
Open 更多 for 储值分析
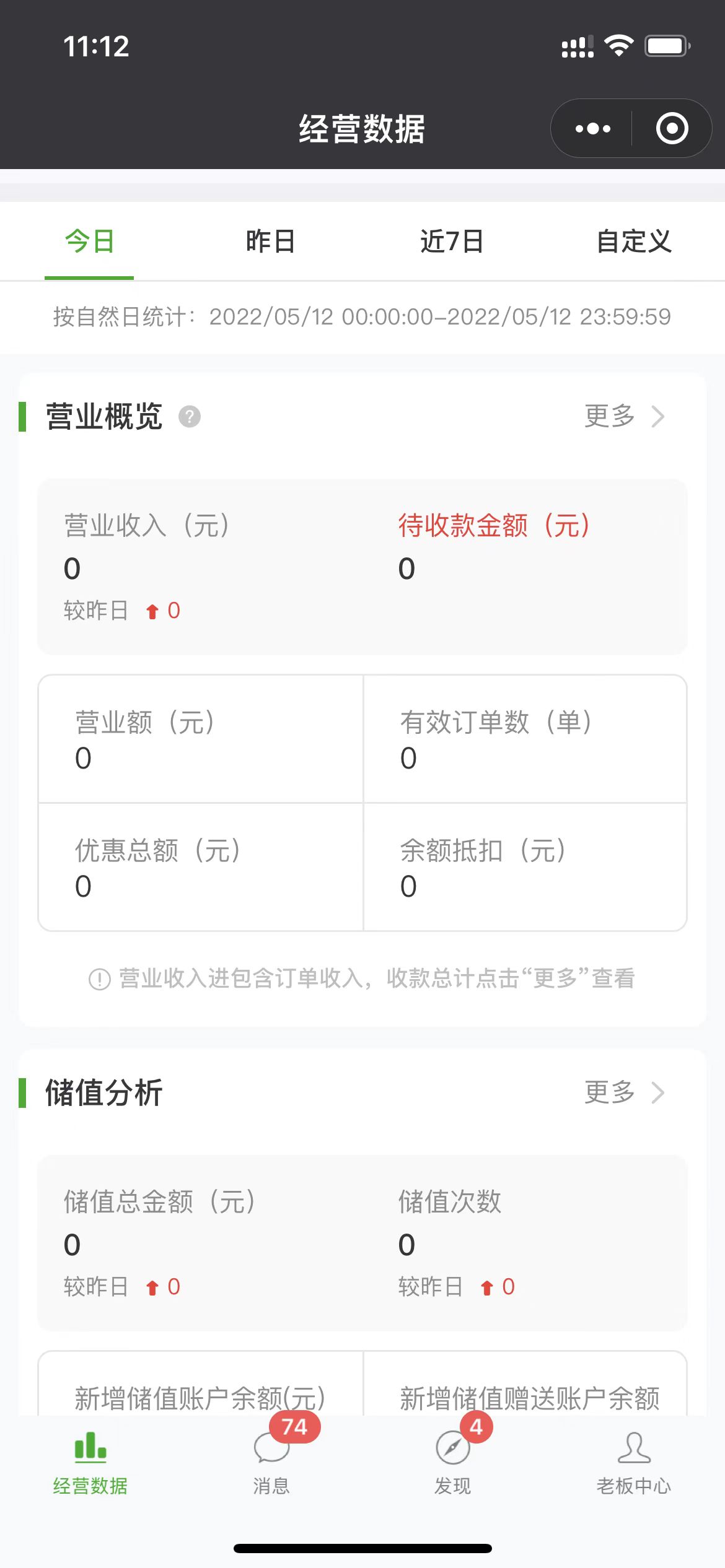coord(625,1092)
